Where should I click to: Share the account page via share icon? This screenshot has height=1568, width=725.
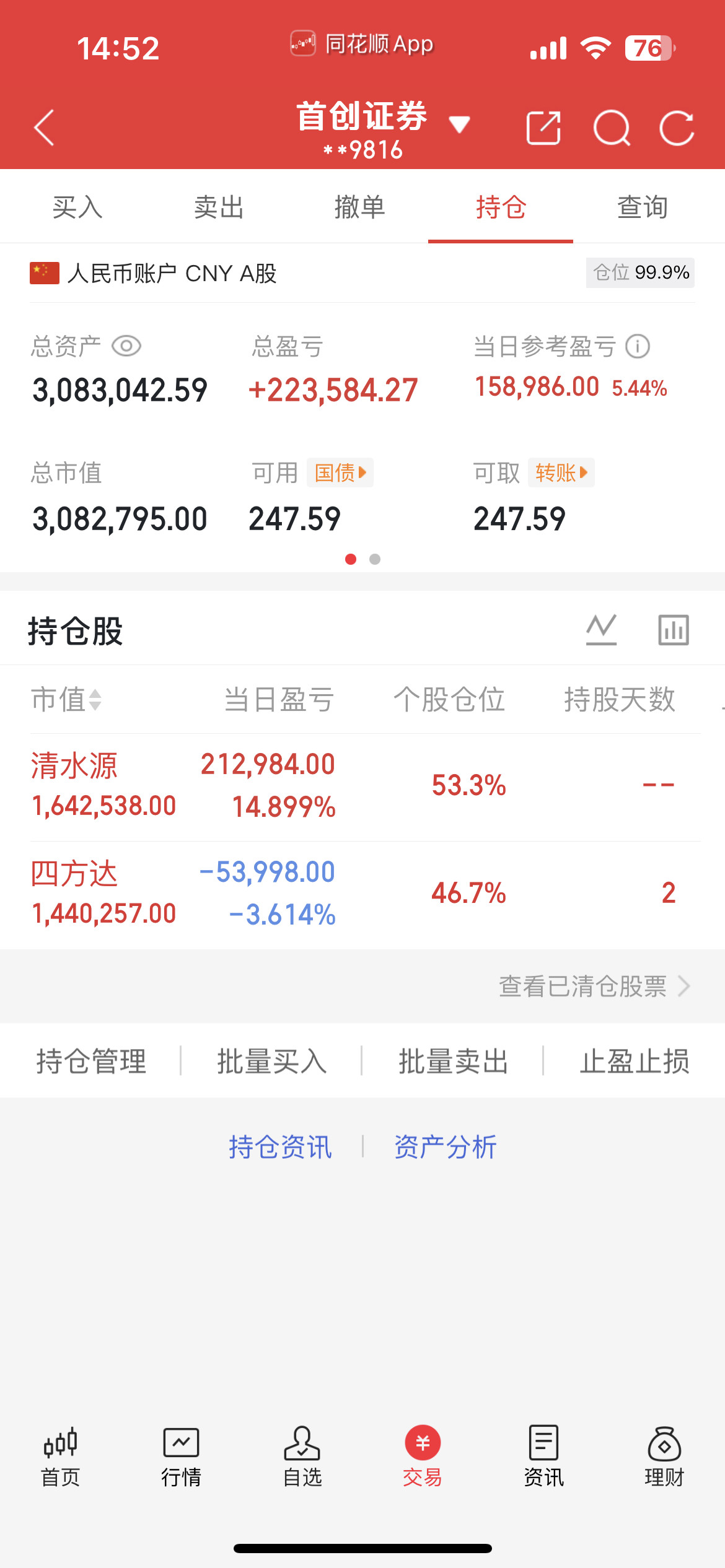[x=543, y=128]
